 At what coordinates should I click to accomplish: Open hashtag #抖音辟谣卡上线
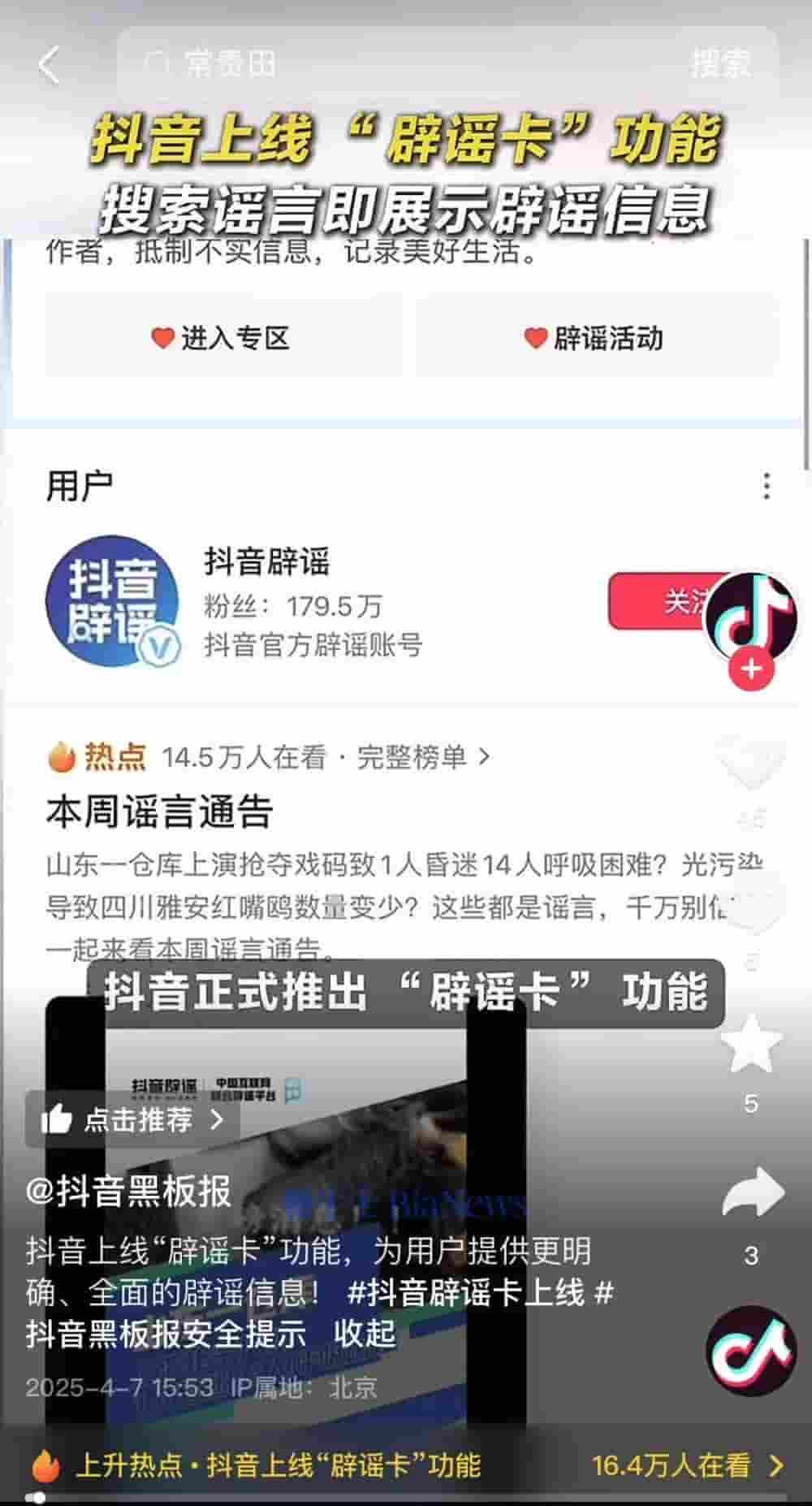[x=465, y=1292]
